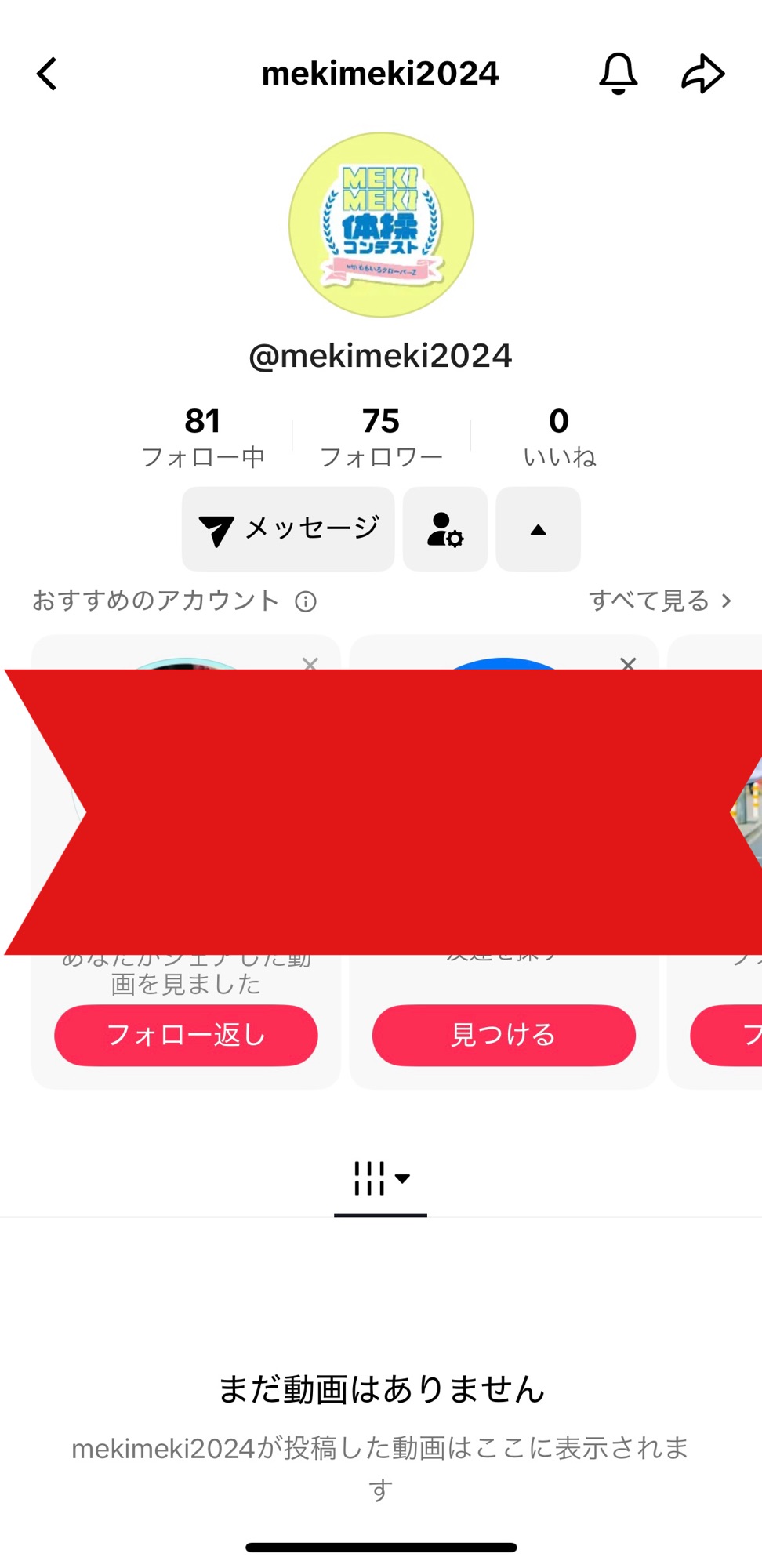The width and height of the screenshot is (762, 1568).
Task: Send a message with メッセージ button
Action: pos(288,529)
